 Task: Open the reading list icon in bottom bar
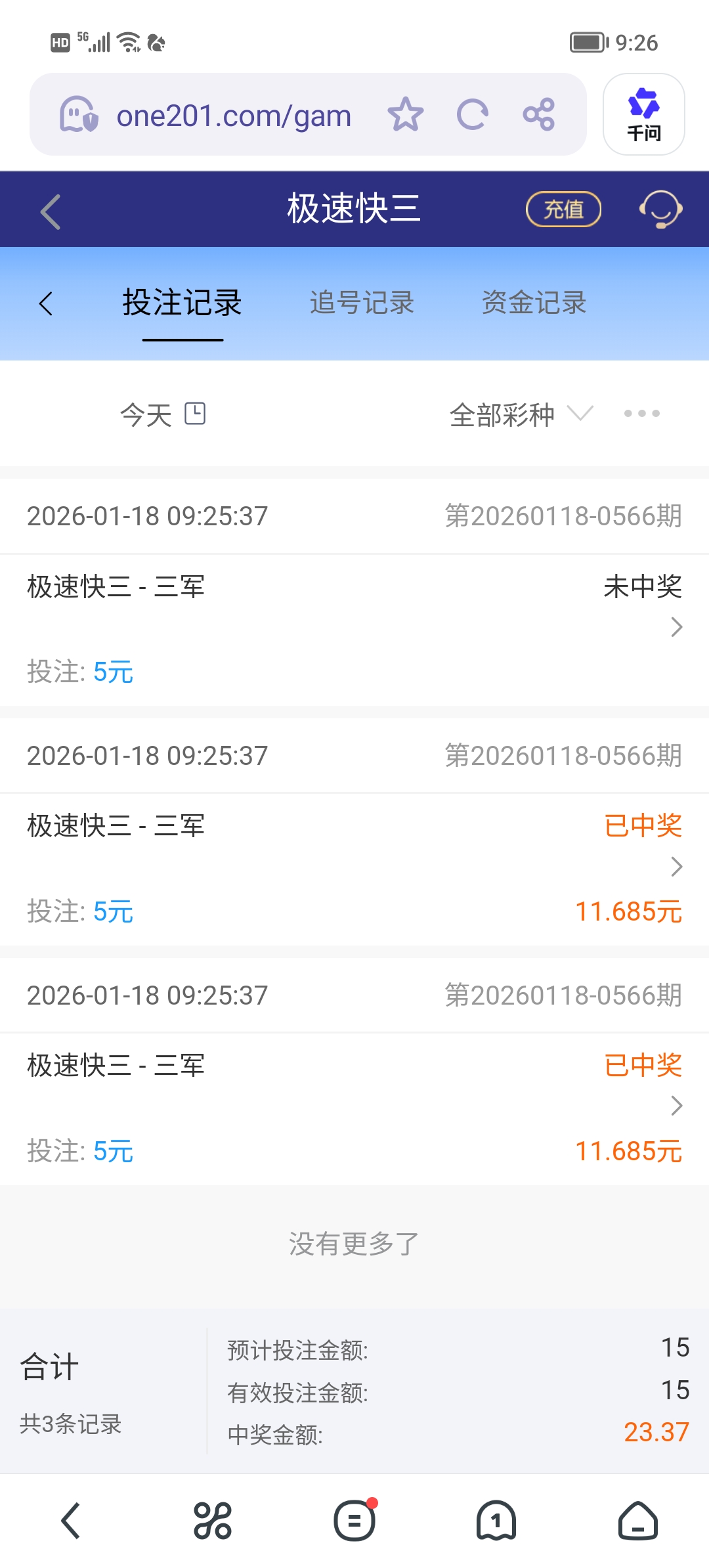[x=354, y=1521]
